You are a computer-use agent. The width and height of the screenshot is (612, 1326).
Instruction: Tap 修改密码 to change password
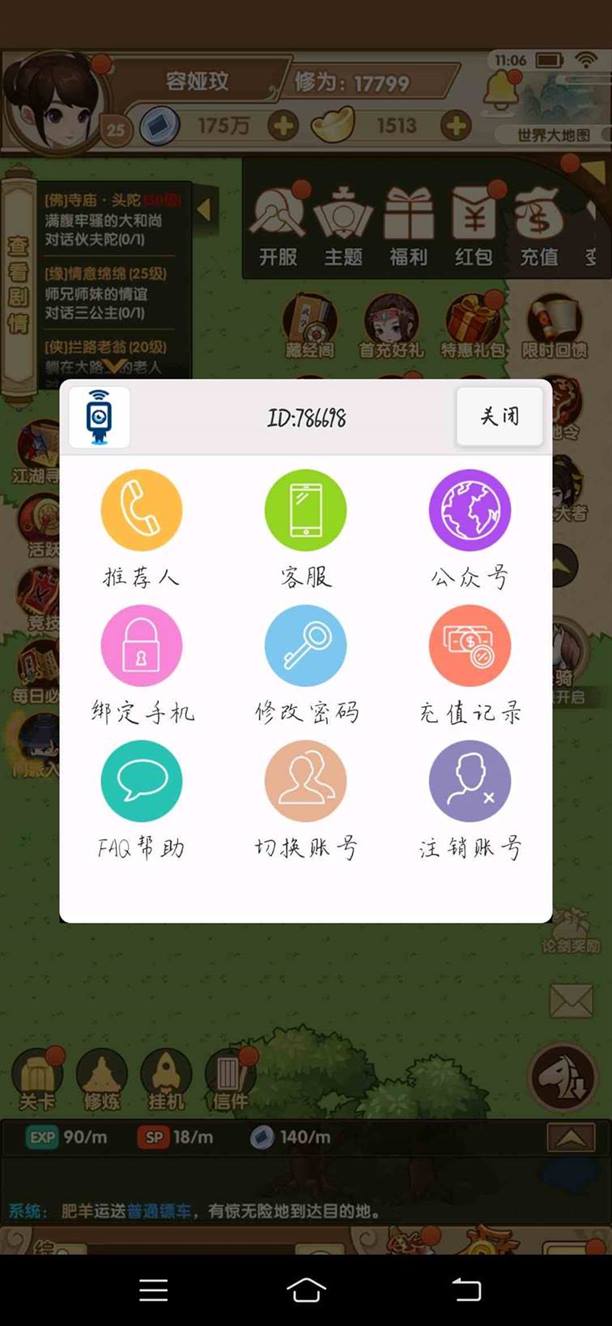click(305, 646)
